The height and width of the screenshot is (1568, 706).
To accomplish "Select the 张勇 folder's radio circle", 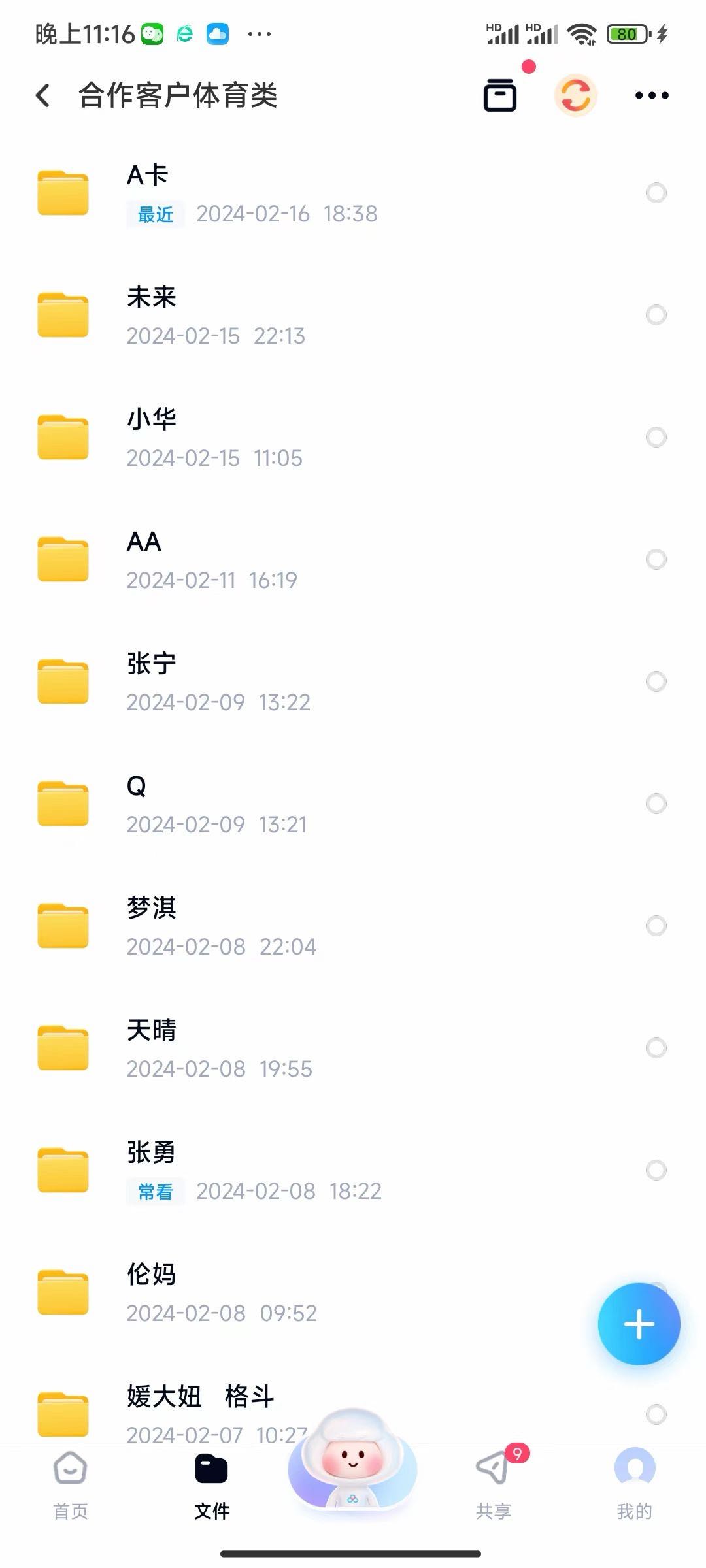I will click(656, 1170).
